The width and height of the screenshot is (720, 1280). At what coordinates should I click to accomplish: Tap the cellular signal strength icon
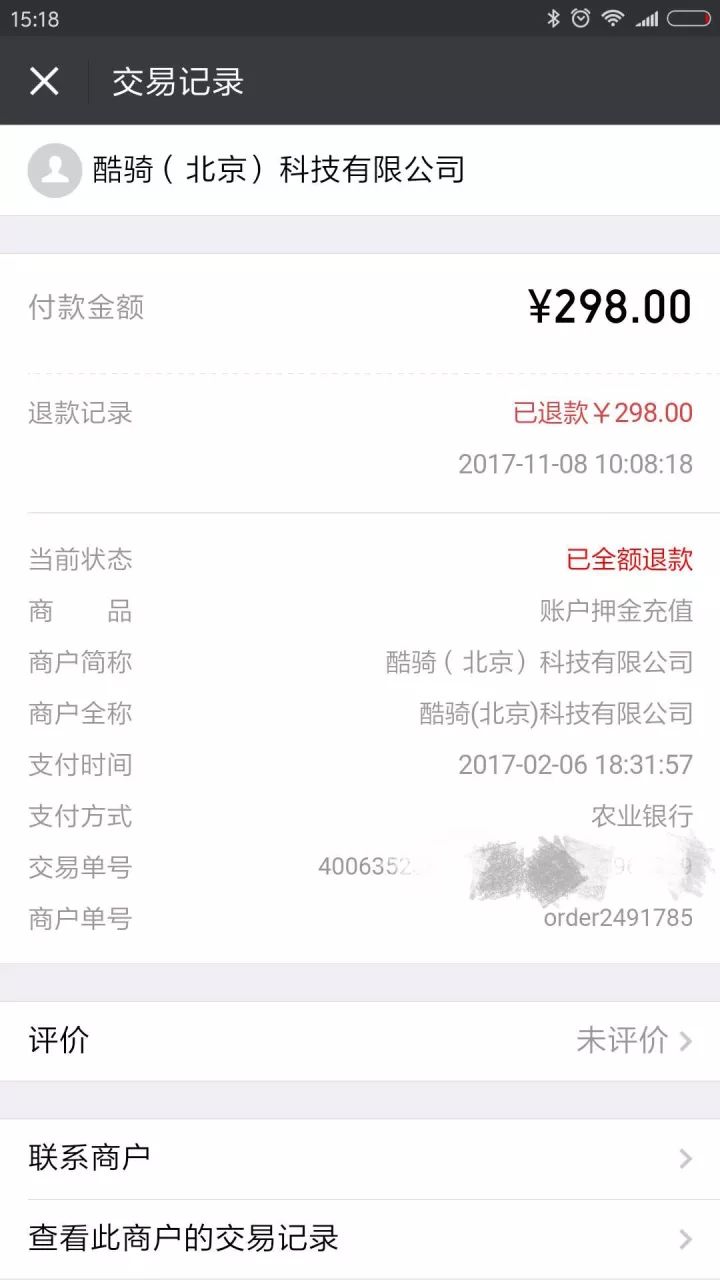[x=647, y=16]
